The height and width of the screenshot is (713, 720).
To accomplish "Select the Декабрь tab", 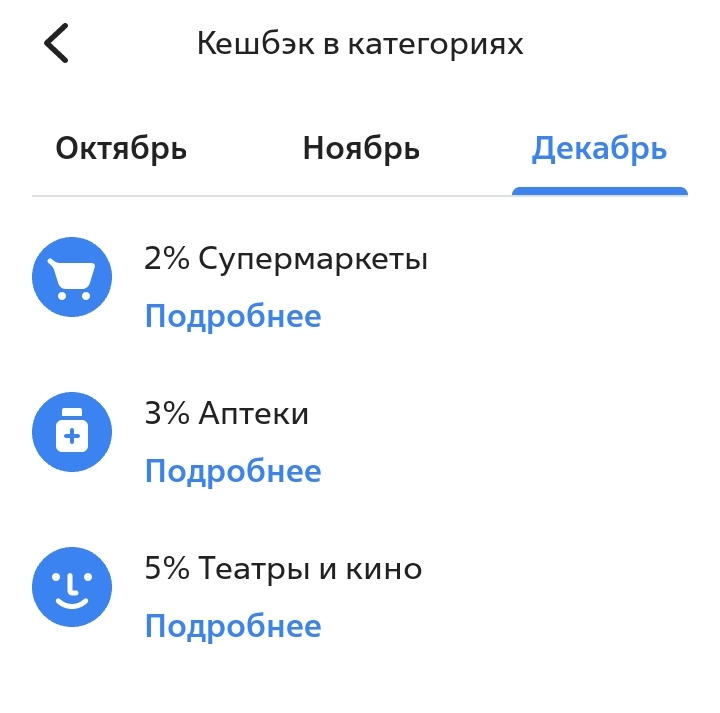I will click(x=599, y=150).
